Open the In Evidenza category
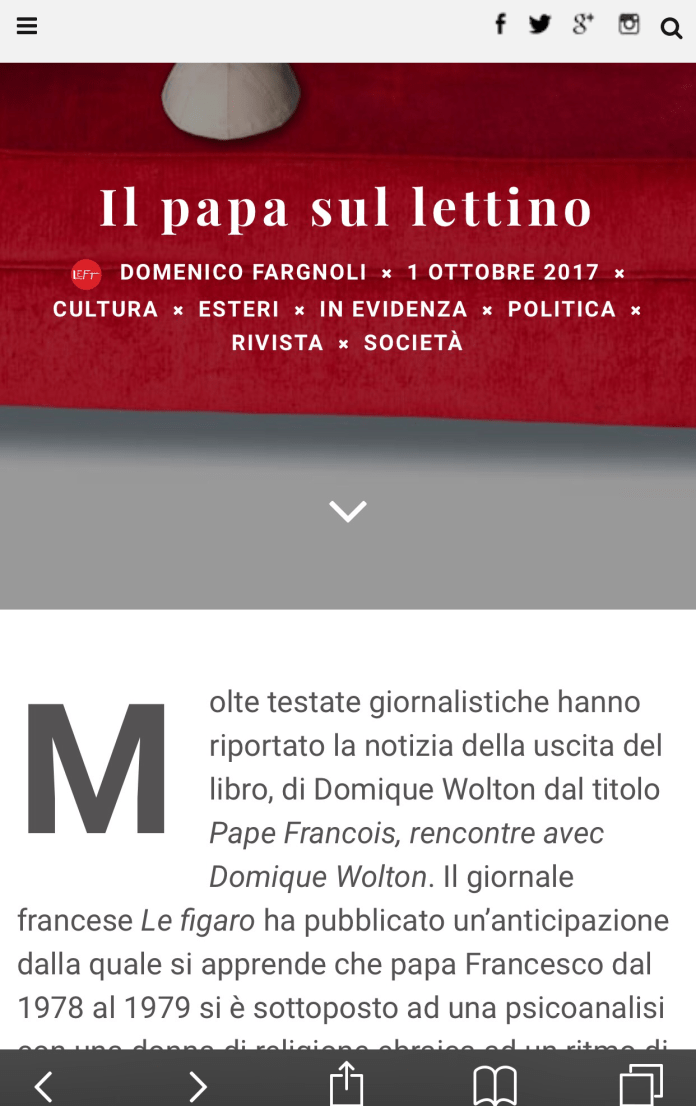The height and width of the screenshot is (1106, 696). [x=393, y=309]
